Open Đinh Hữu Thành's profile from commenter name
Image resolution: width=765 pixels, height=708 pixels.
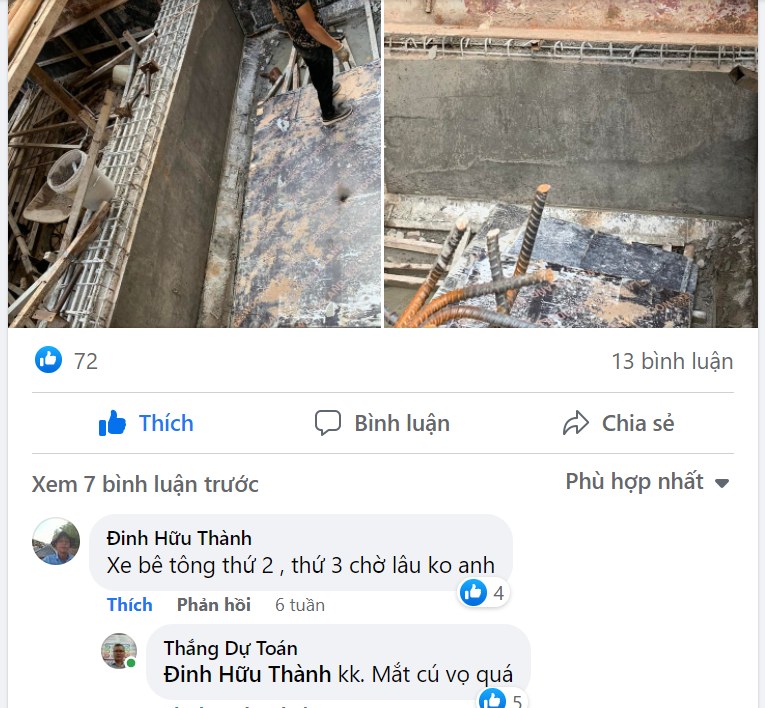179,539
